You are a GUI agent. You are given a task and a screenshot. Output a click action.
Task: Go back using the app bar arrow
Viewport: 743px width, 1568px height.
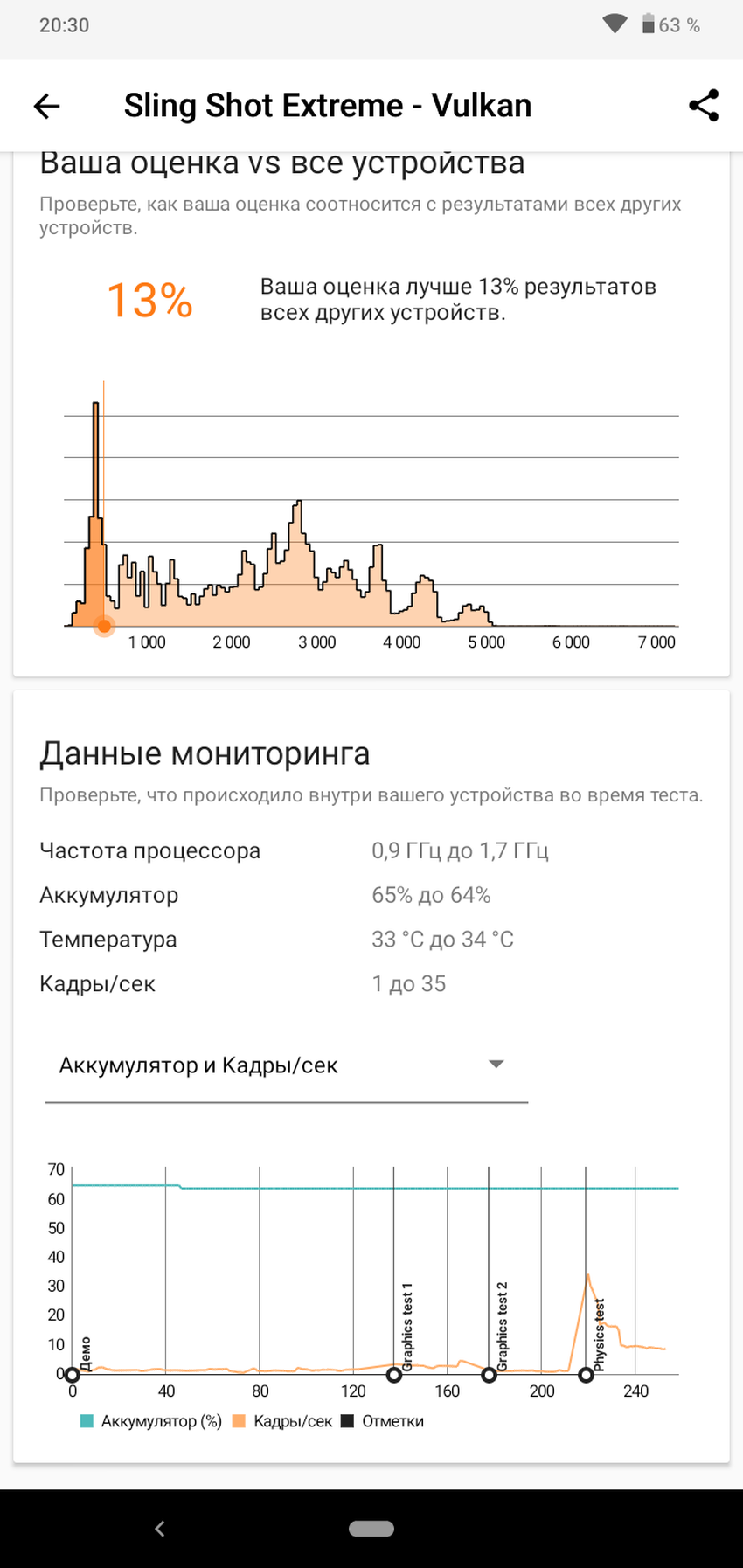point(46,106)
